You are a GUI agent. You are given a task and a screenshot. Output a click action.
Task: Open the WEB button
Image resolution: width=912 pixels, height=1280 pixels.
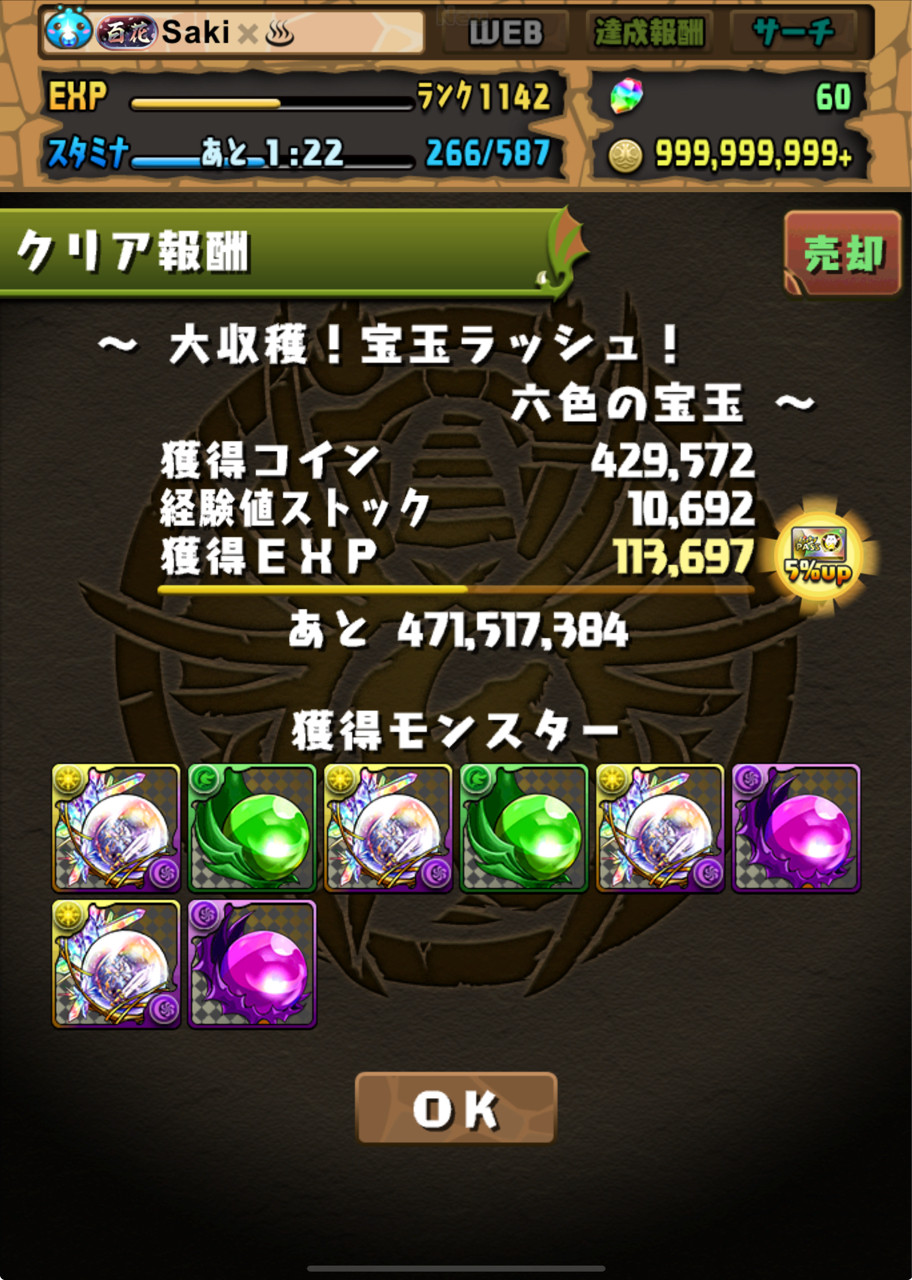[507, 33]
